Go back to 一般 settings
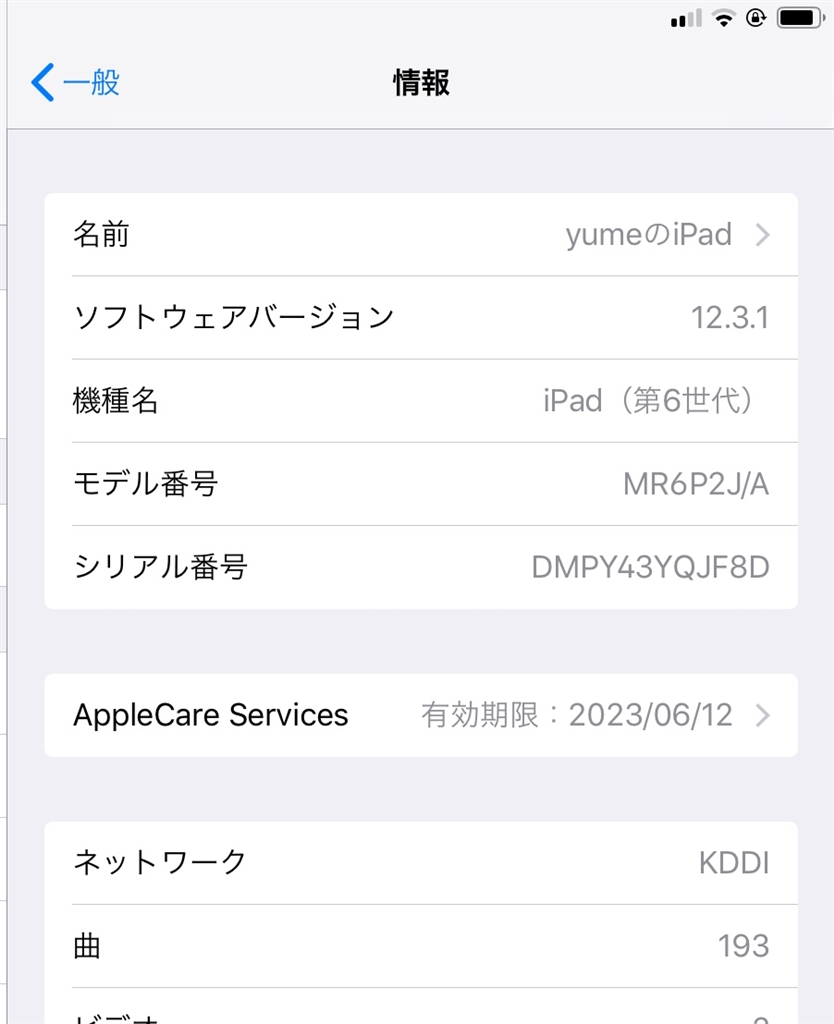Screen dimensions: 834x1024 75,83
